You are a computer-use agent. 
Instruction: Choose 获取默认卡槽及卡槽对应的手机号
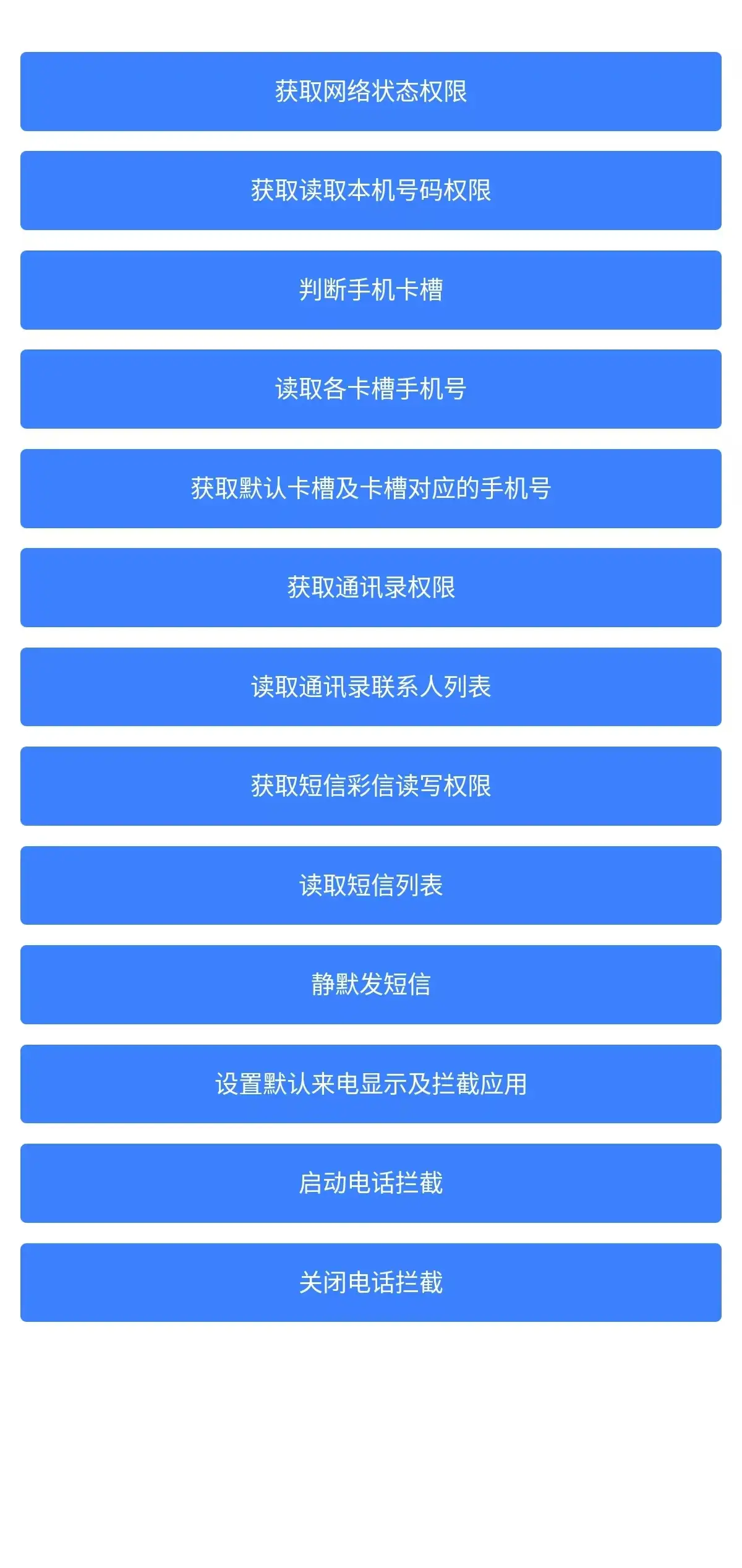(x=371, y=489)
